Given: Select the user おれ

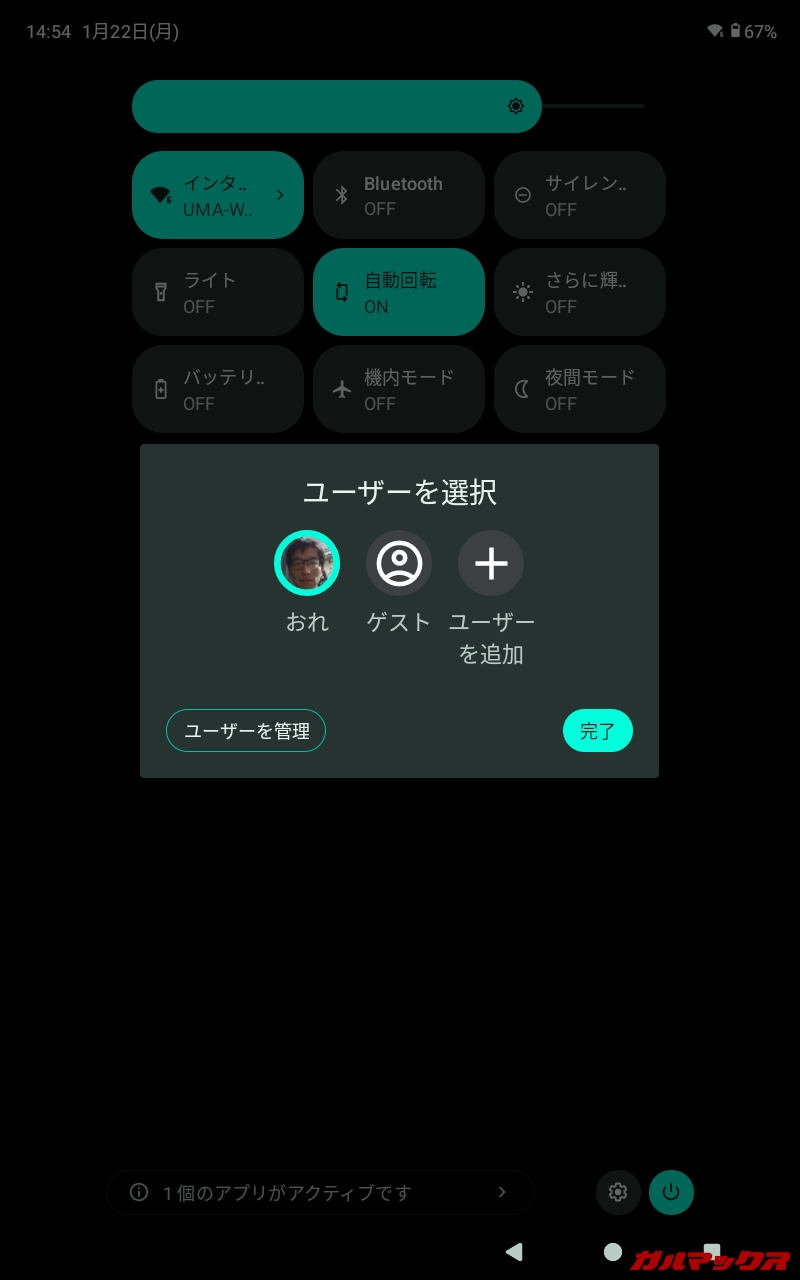Looking at the screenshot, I should click(x=307, y=563).
